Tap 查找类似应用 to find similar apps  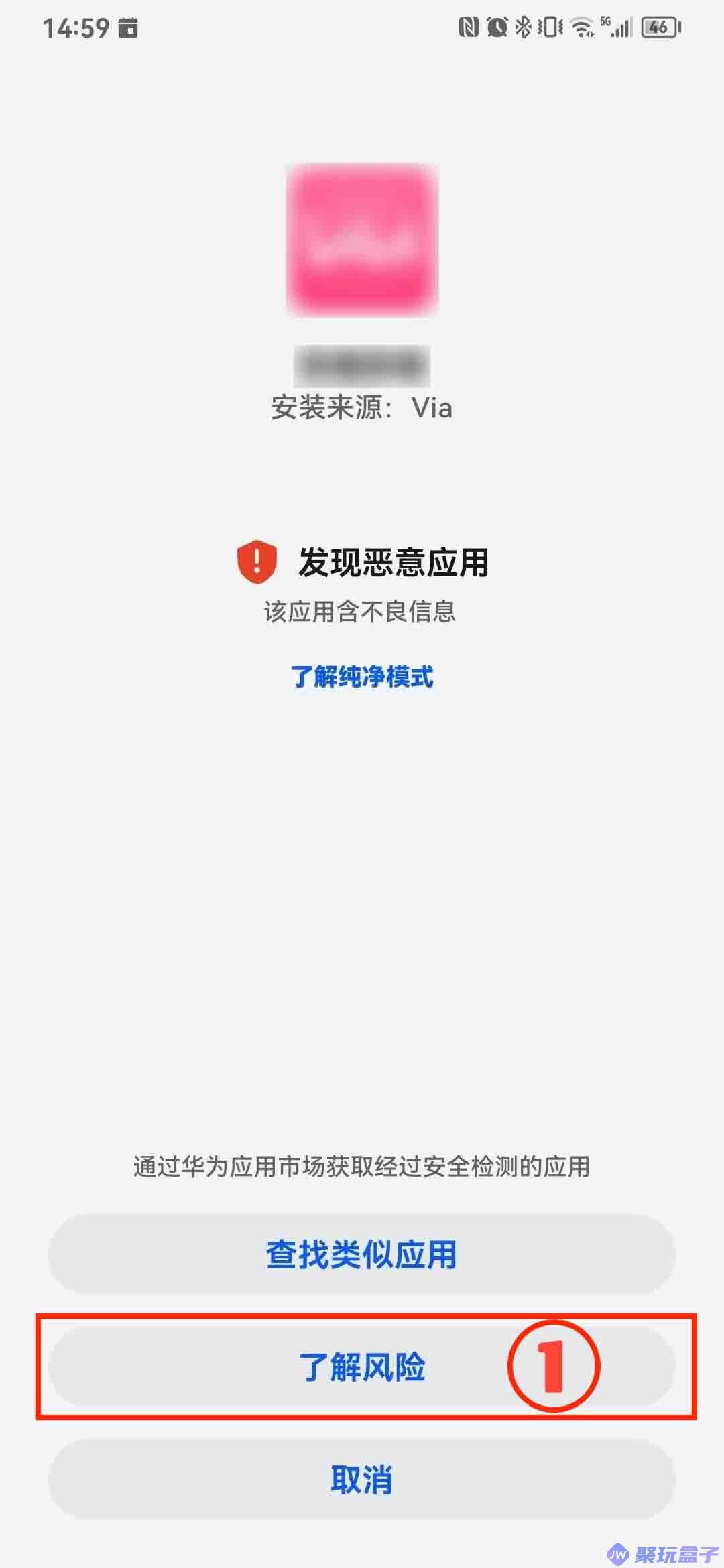point(362,1254)
